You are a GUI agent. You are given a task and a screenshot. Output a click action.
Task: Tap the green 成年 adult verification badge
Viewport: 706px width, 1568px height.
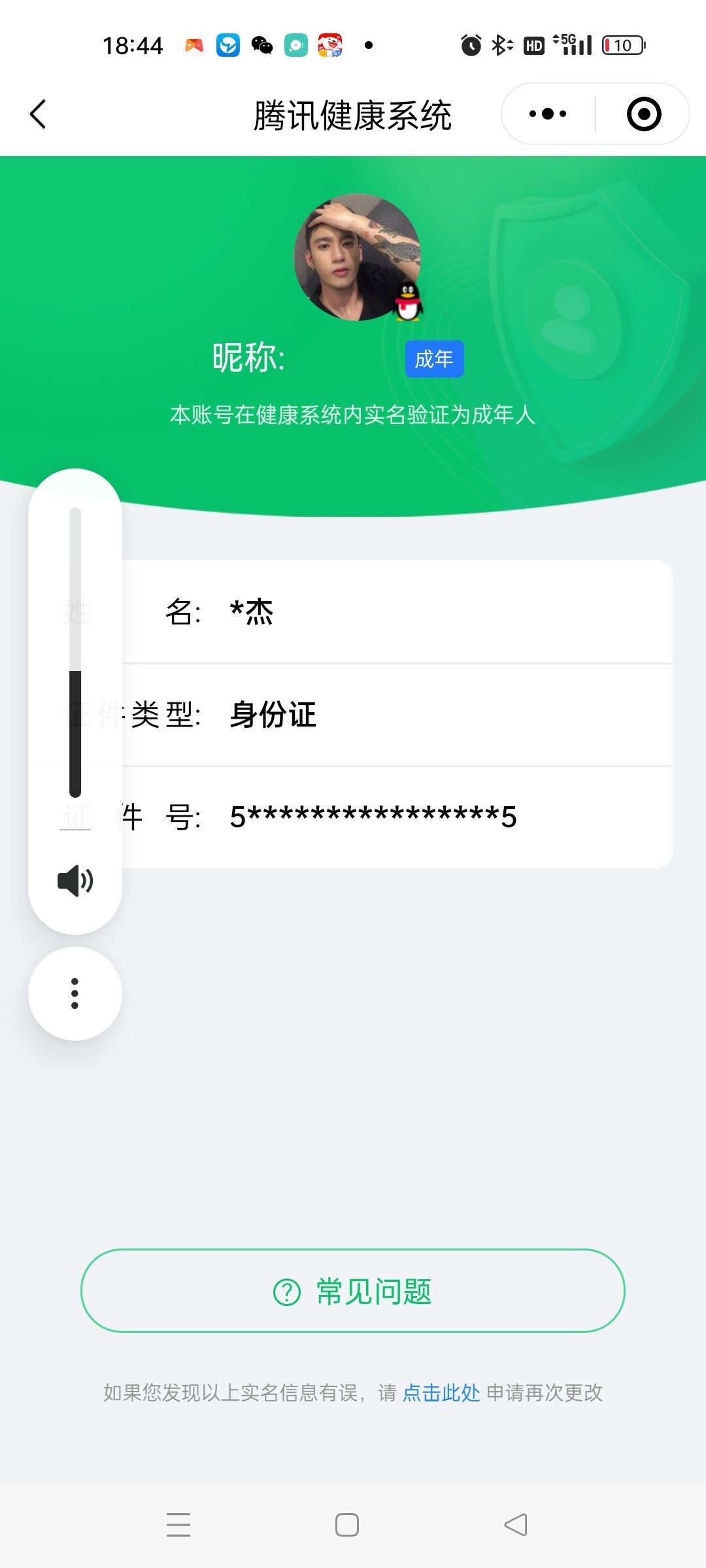coord(434,359)
